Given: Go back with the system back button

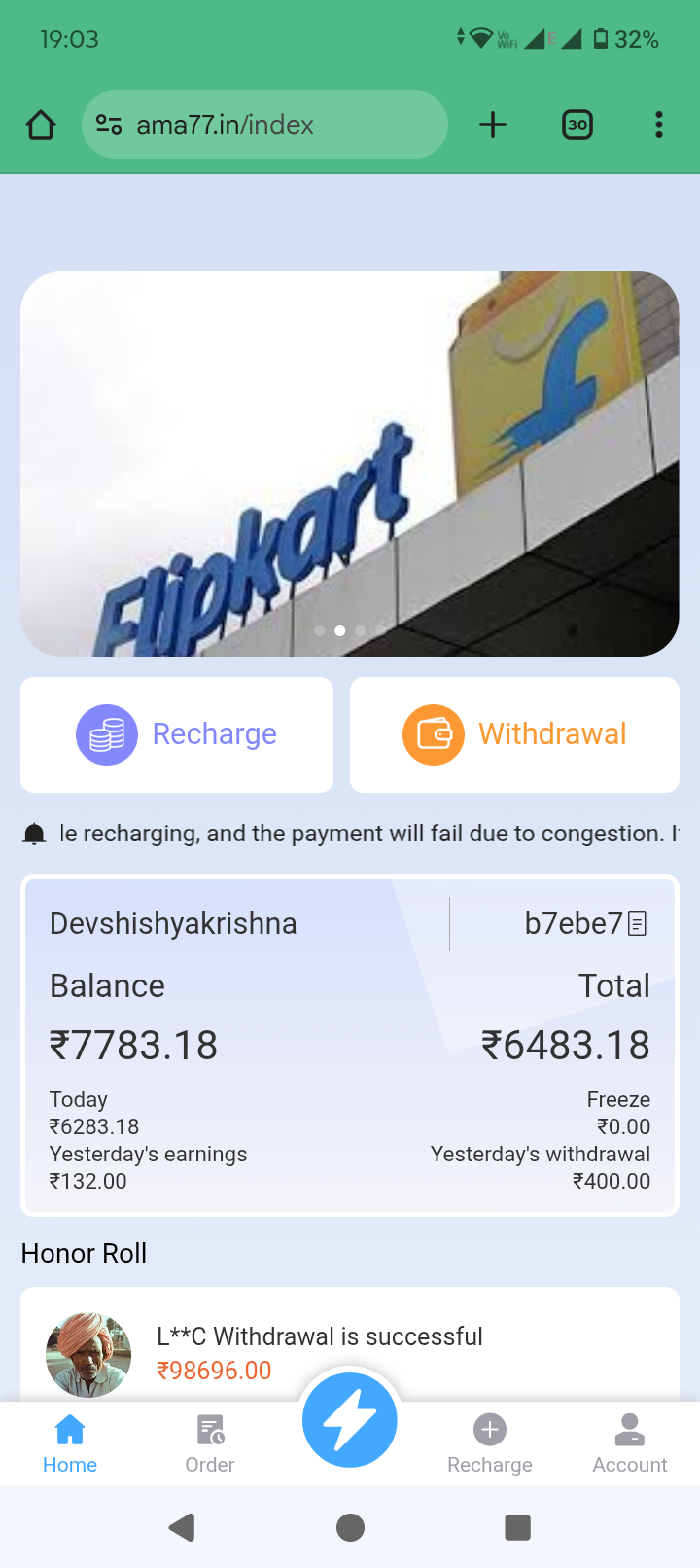Looking at the screenshot, I should point(182,1527).
